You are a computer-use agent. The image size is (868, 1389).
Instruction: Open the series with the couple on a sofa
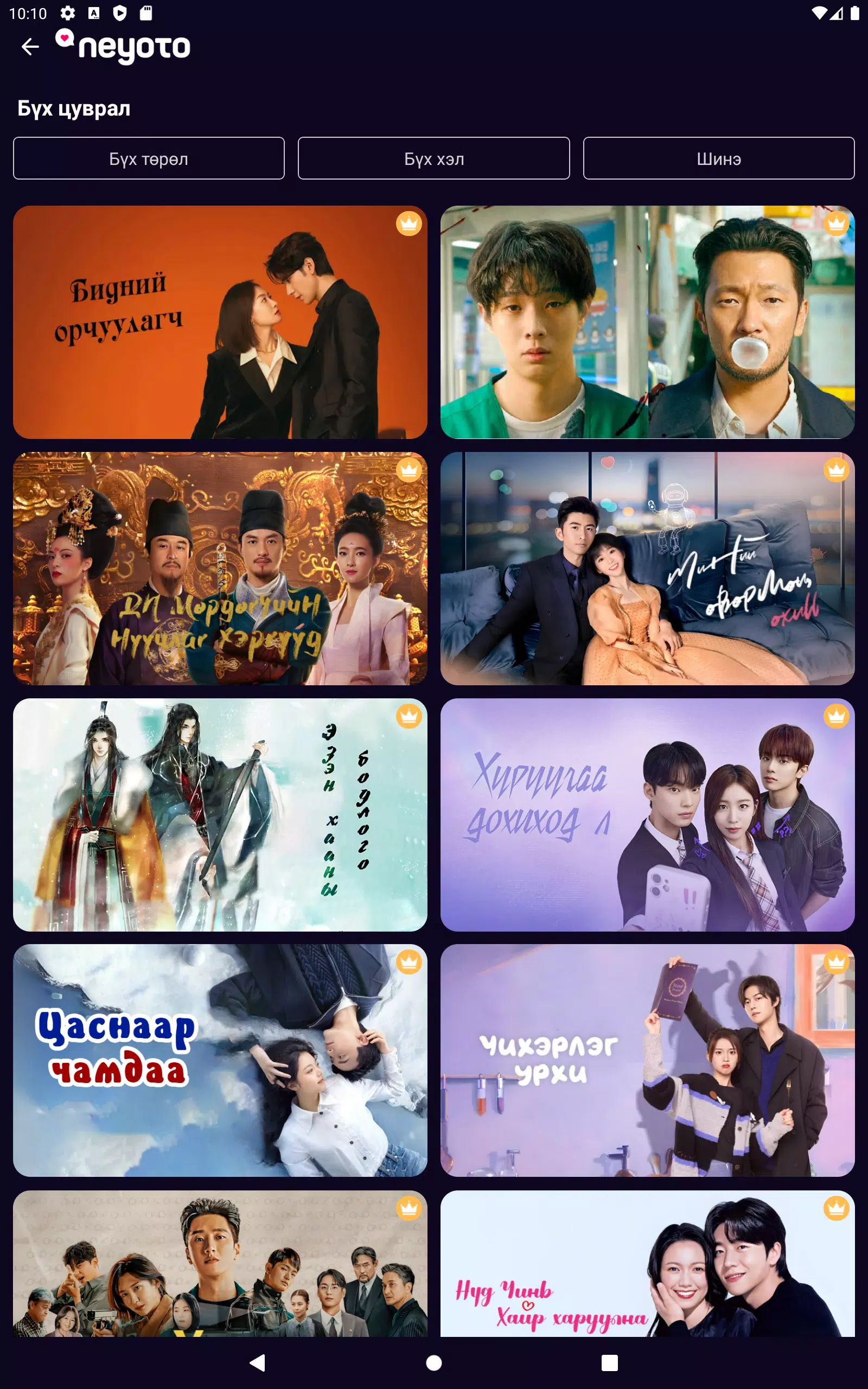click(x=647, y=568)
